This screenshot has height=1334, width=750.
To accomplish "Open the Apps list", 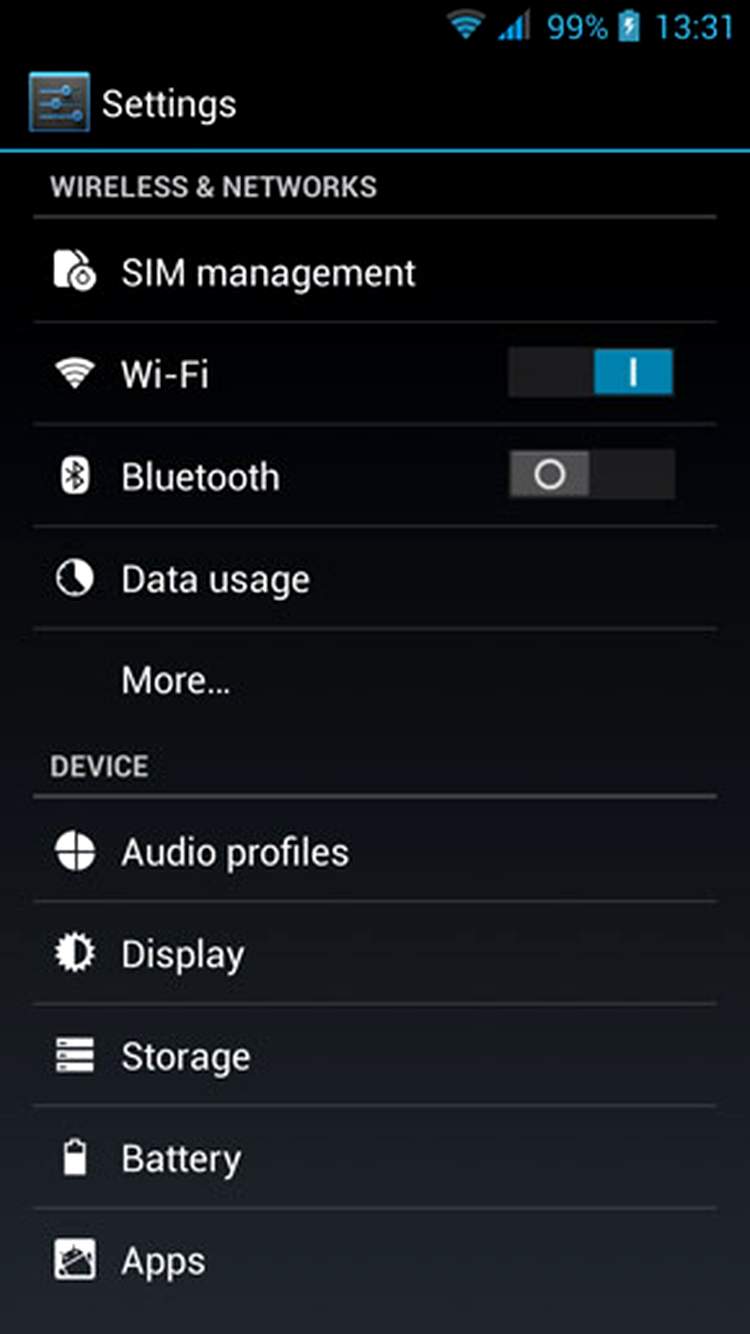I will [x=375, y=1260].
